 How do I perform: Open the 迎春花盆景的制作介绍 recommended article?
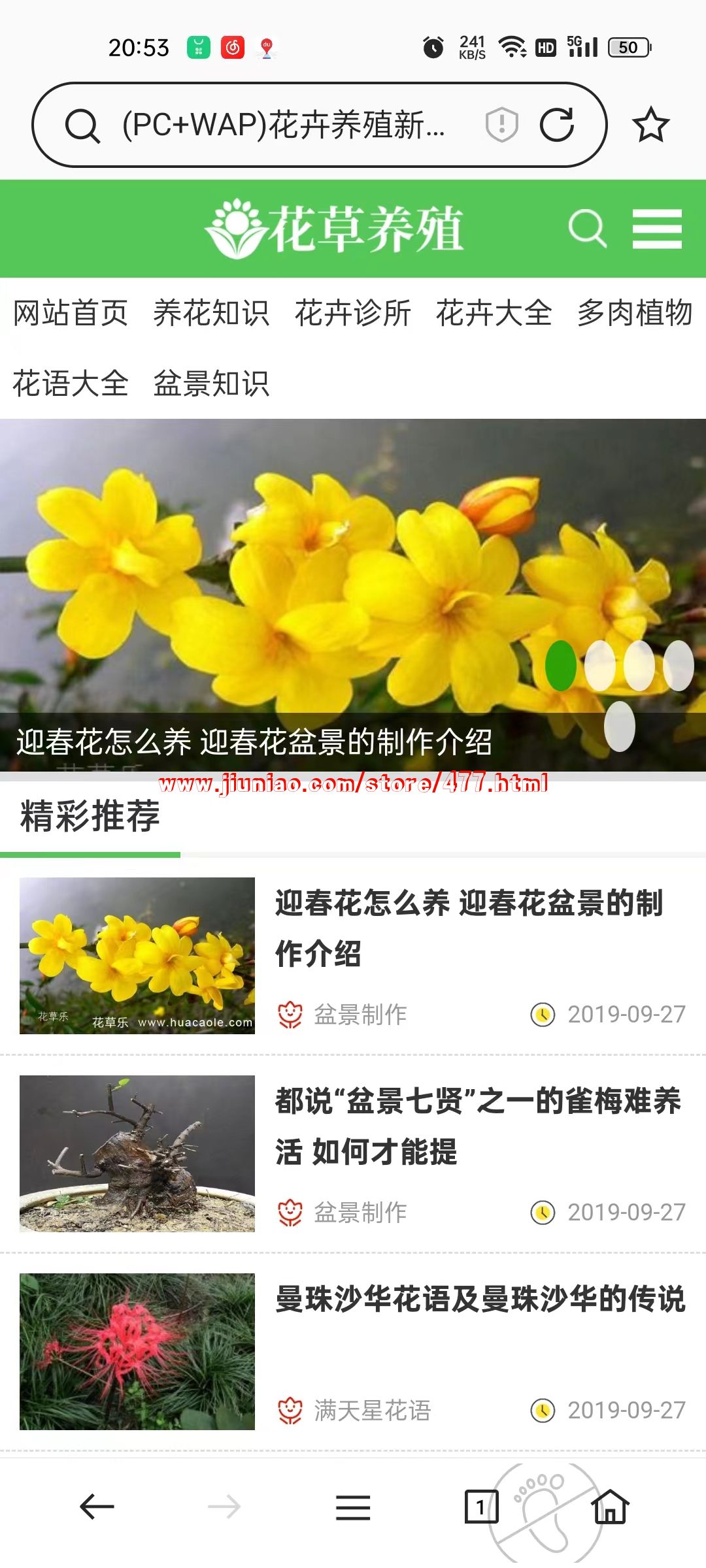(468, 928)
